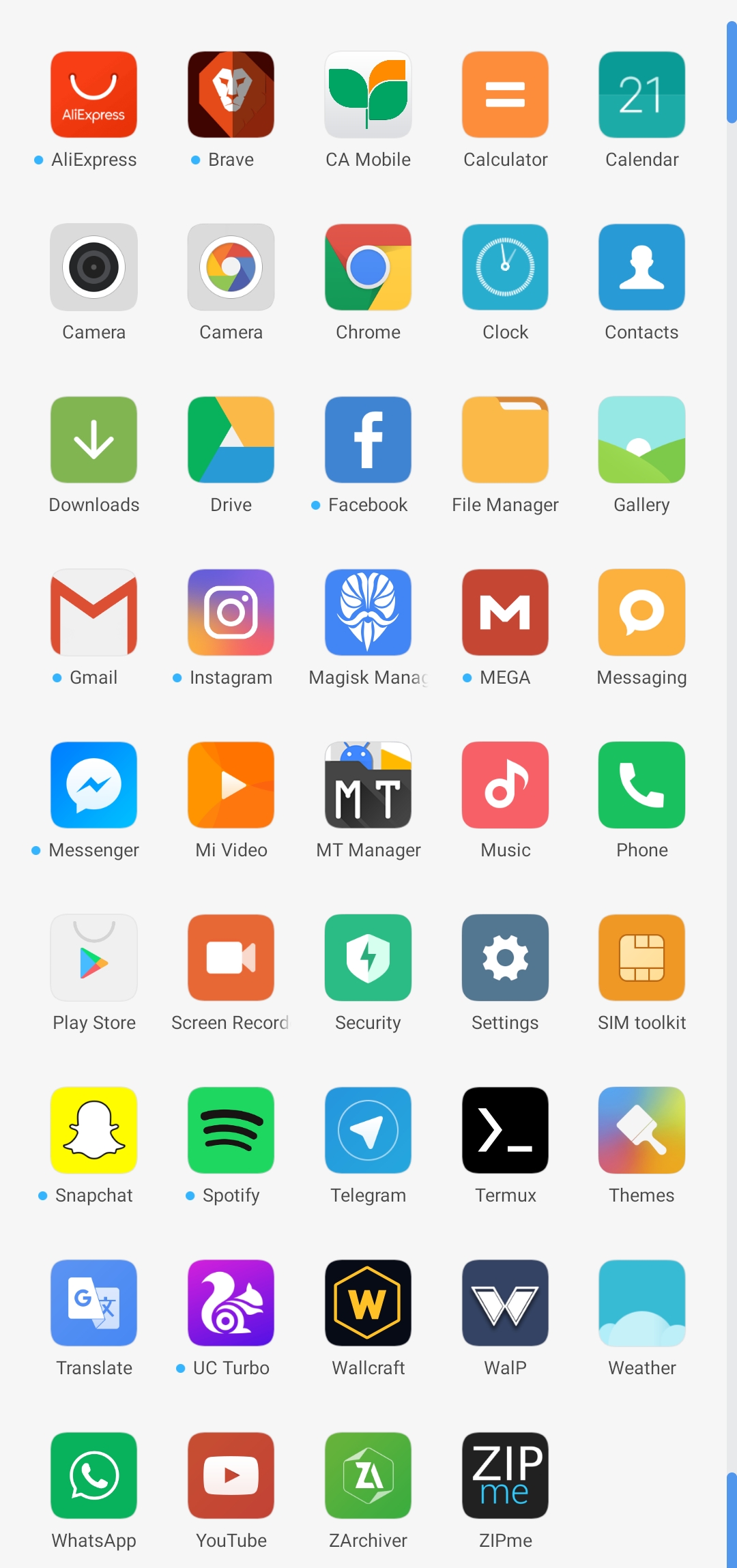The image size is (737, 1568).
Task: Open Gmail
Action: tap(93, 613)
